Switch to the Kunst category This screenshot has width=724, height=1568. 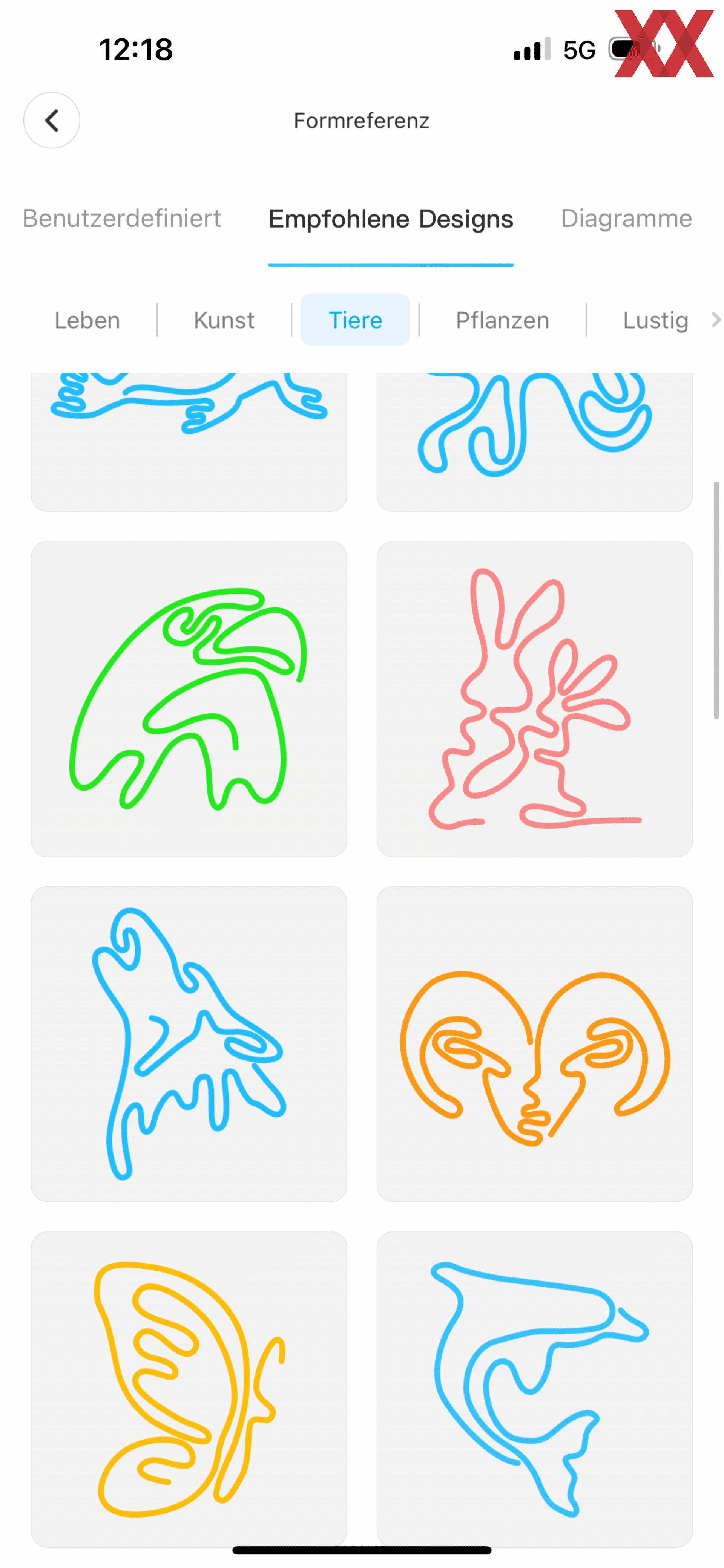(224, 320)
